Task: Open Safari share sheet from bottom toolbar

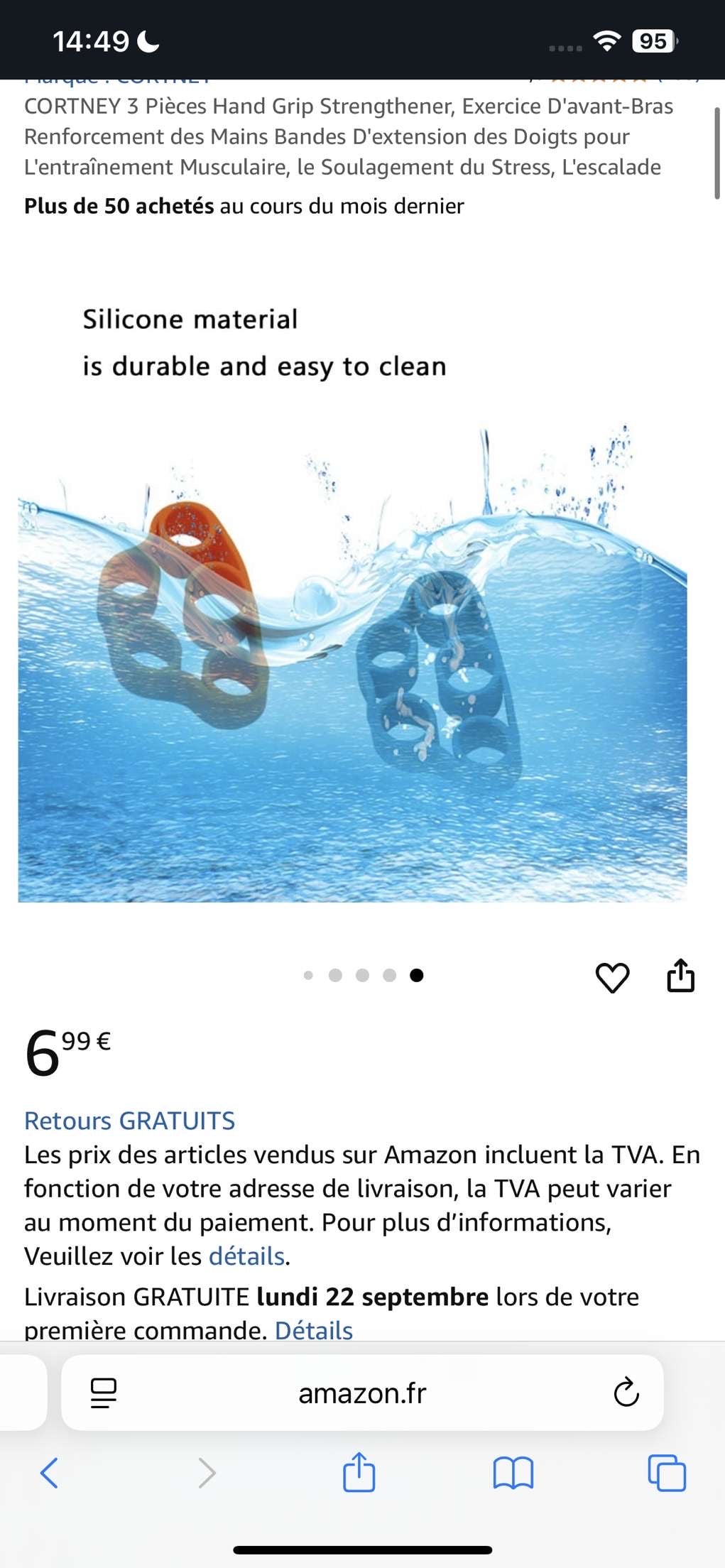Action: (x=359, y=1472)
